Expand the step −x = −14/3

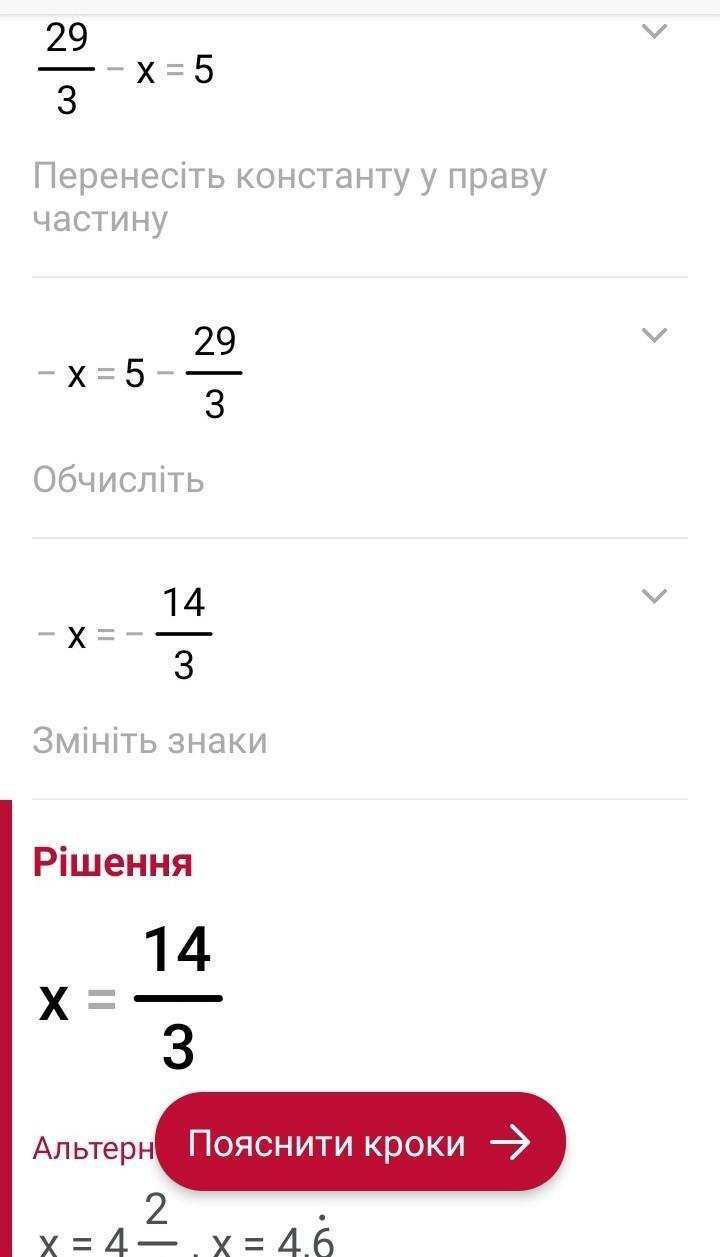click(x=653, y=597)
